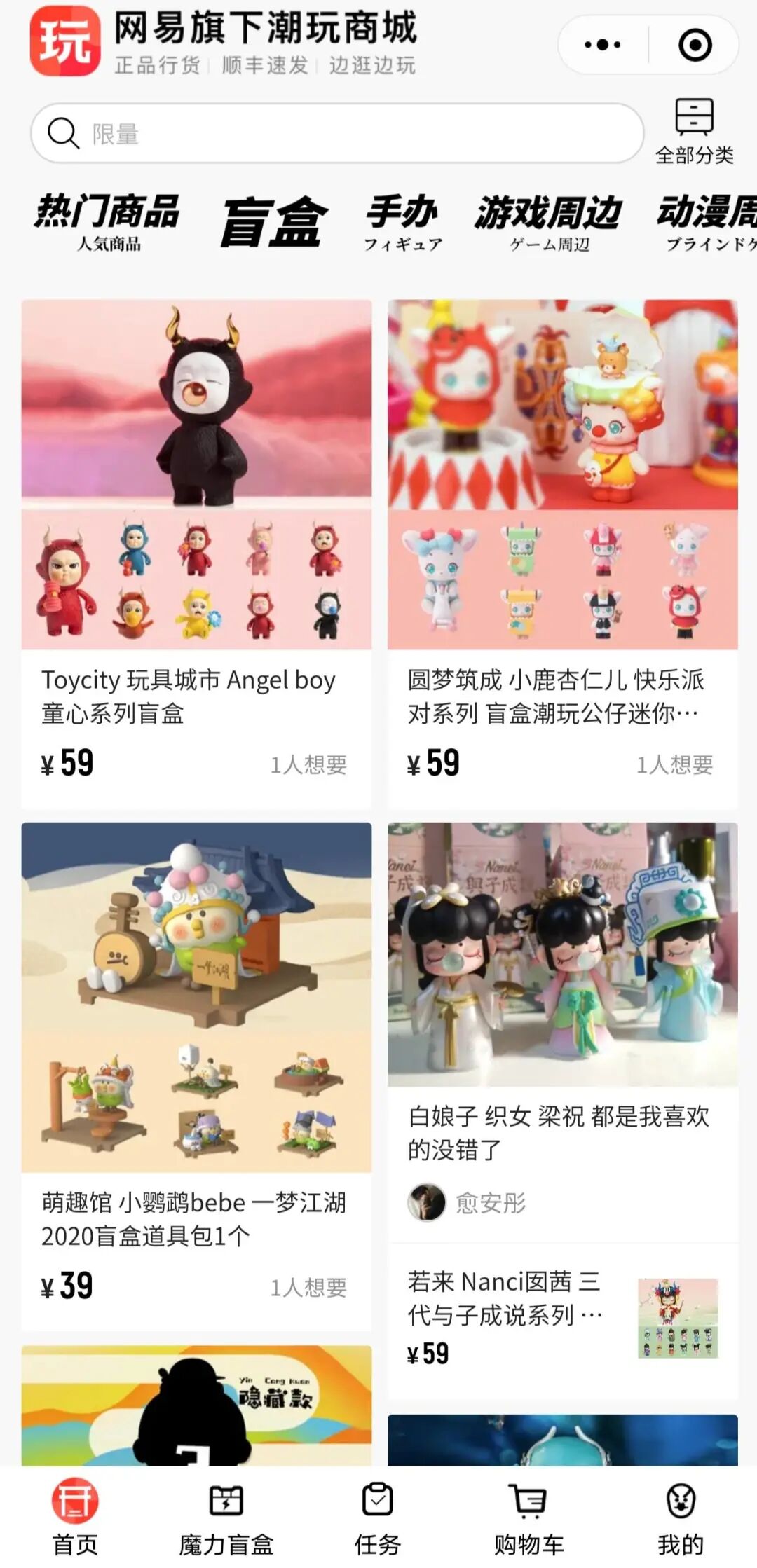Image resolution: width=757 pixels, height=1568 pixels.
Task: Open the 游戏周边 tab
Action: coord(549,221)
